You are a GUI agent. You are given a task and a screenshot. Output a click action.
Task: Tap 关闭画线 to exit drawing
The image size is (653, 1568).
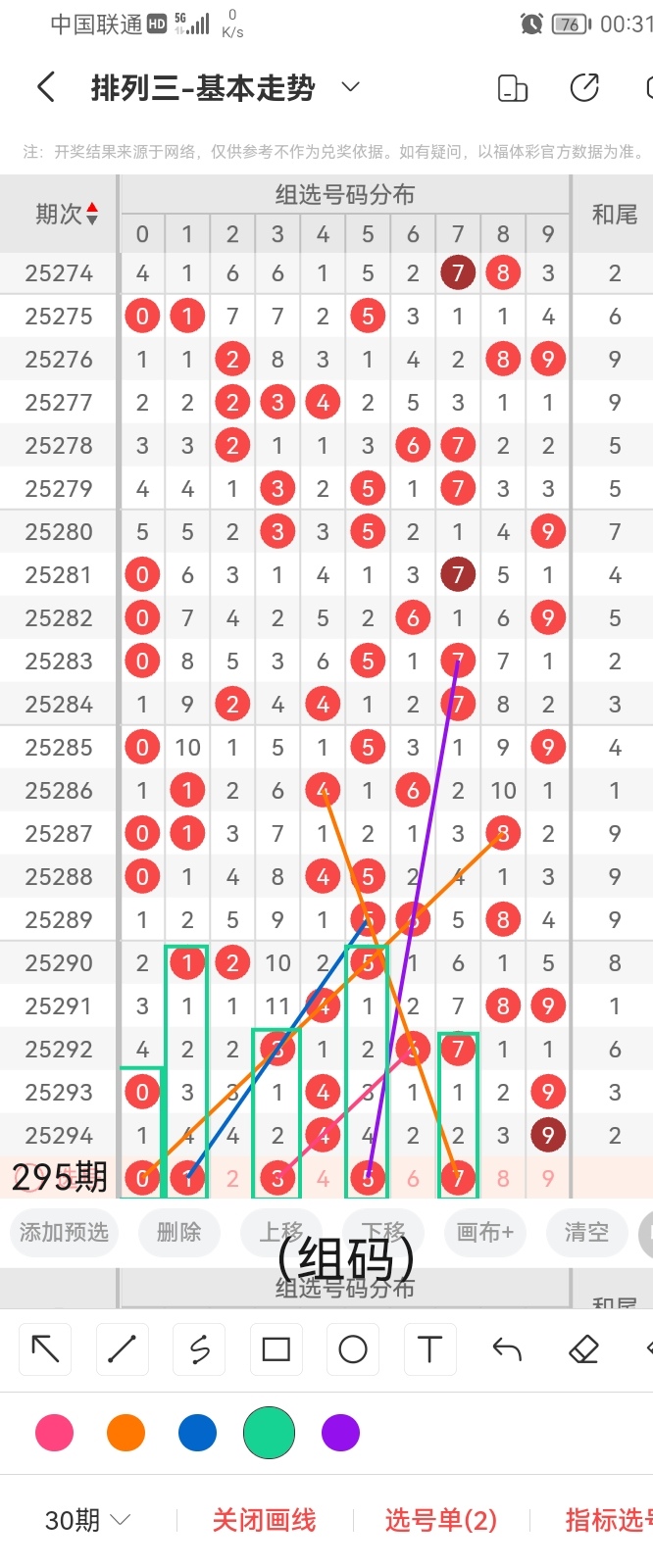pyautogui.click(x=264, y=1520)
